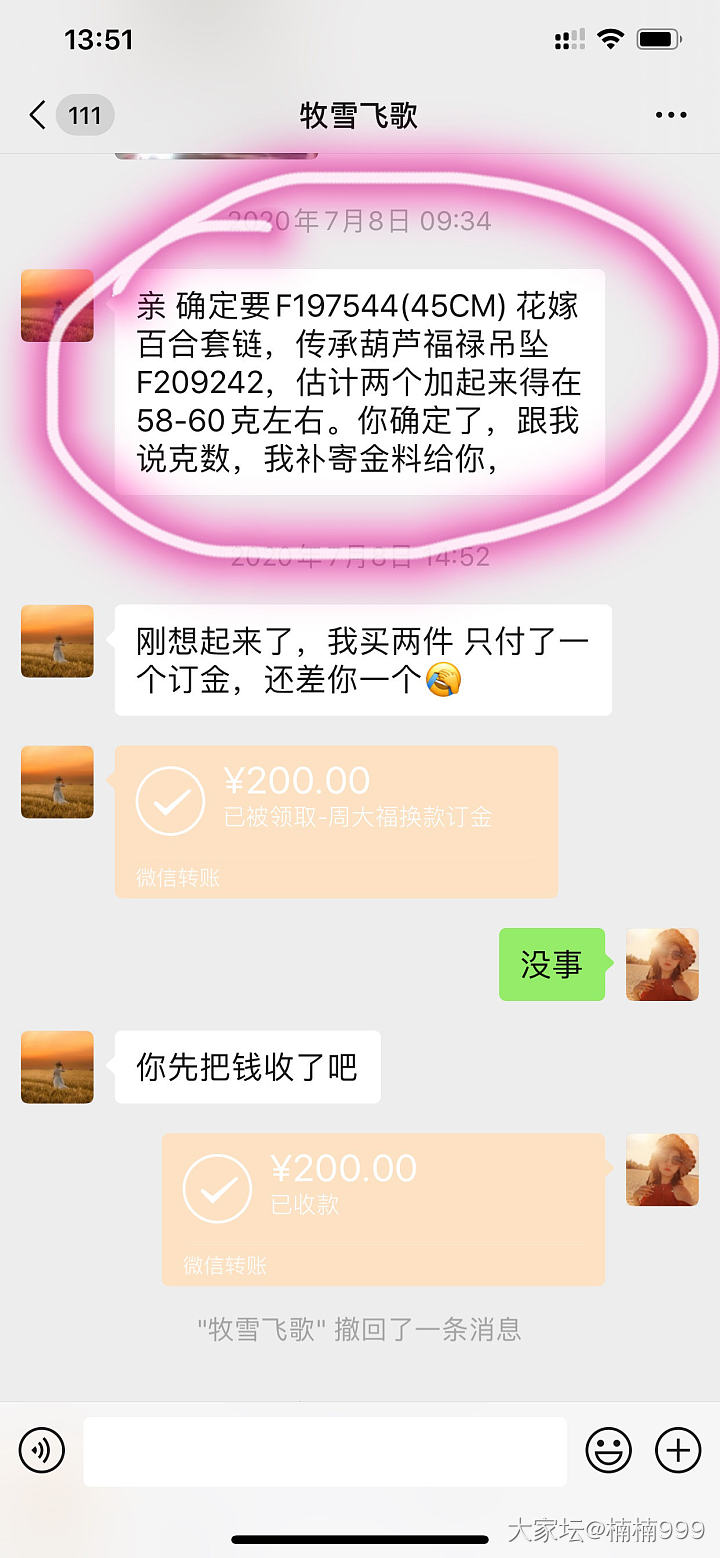720x1558 pixels.
Task: View the 已收款 ¥200.00 transfer details
Action: (x=383, y=1209)
